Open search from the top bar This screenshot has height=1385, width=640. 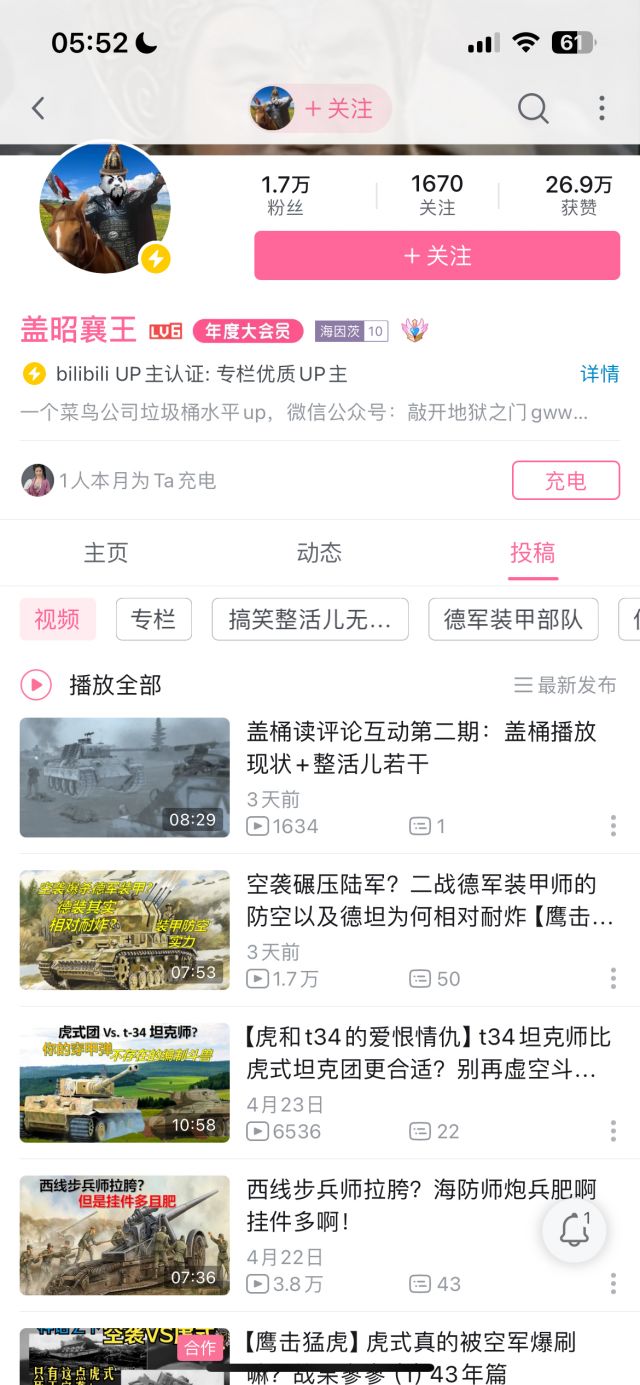click(x=533, y=108)
